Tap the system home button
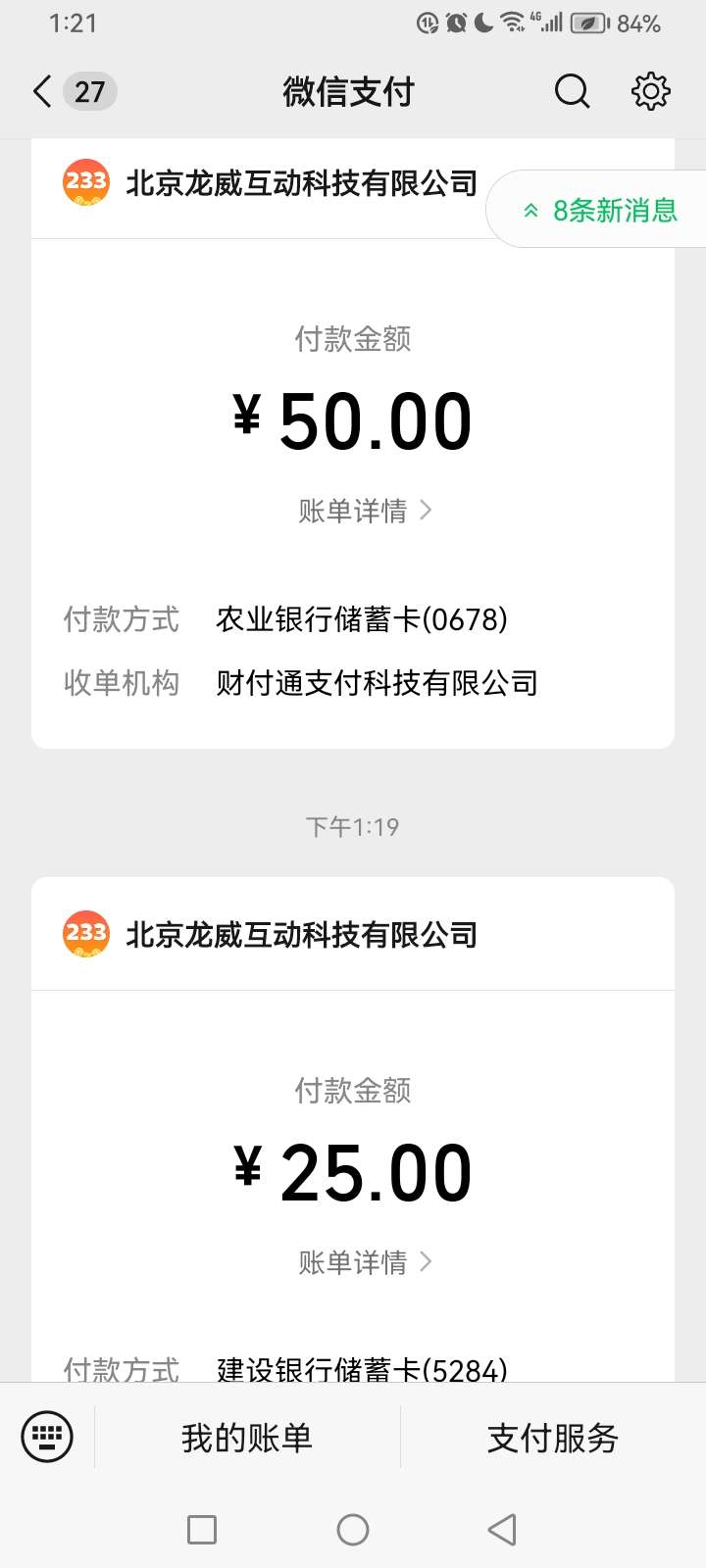706x1568 pixels. coord(353,1530)
